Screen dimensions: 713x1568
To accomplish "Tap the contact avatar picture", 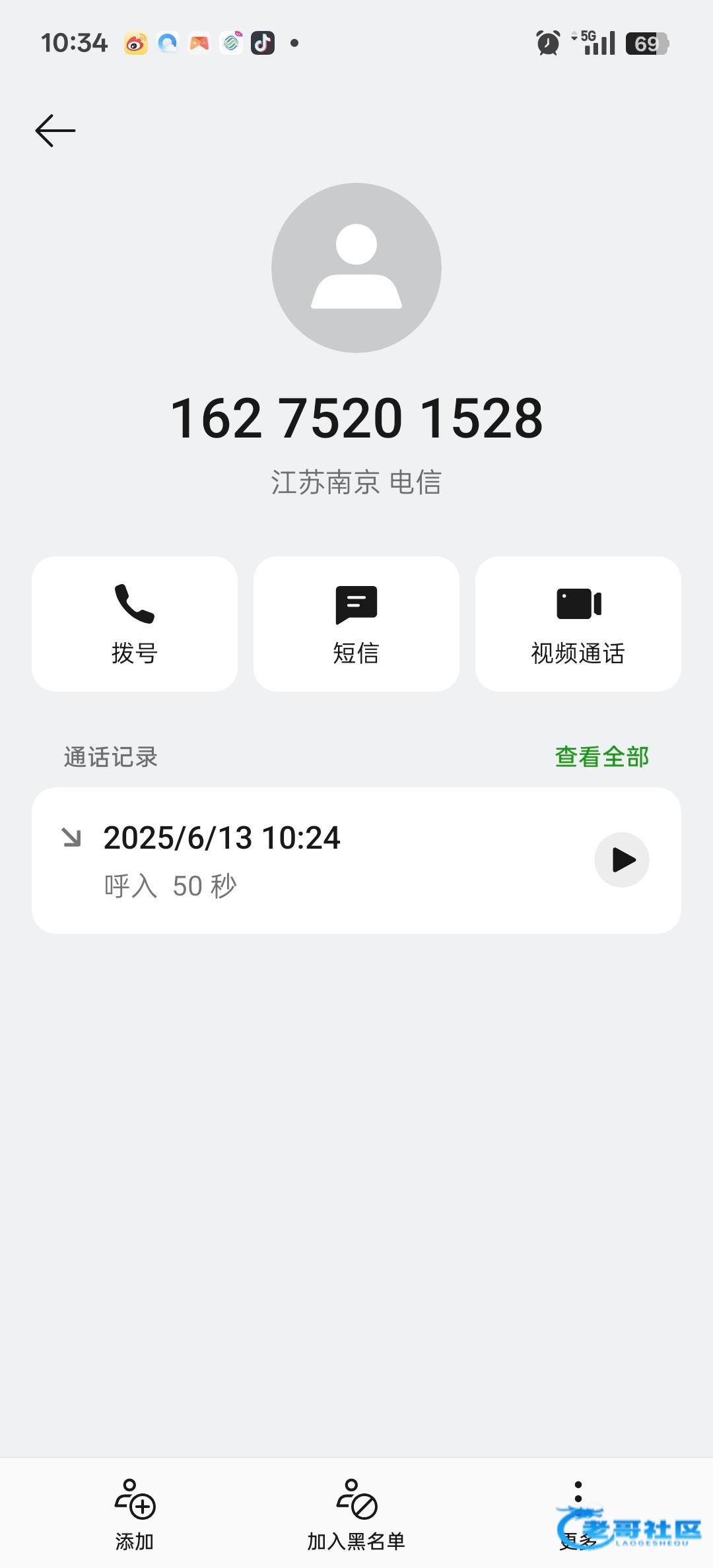I will click(x=356, y=268).
